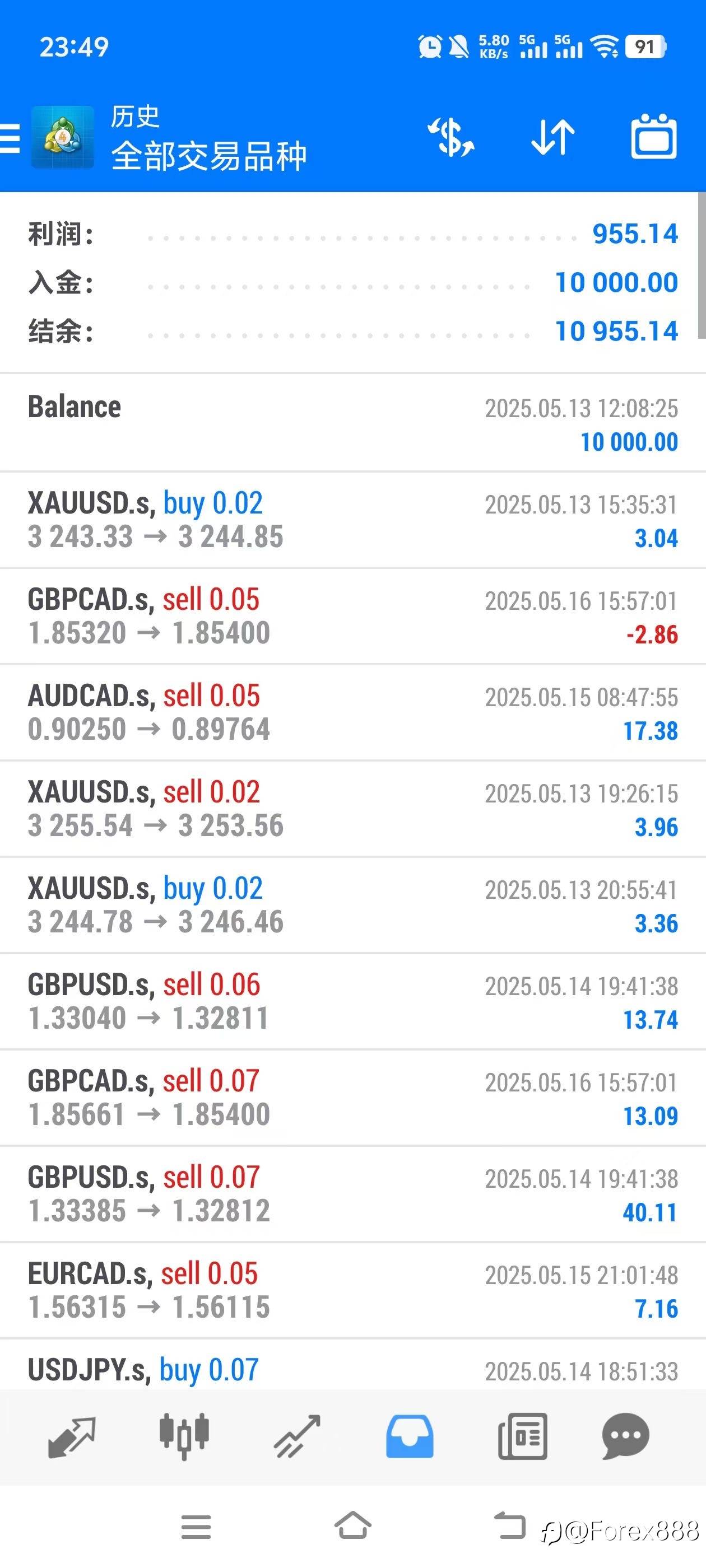706x1568 pixels.
Task: Switch to the Quotes tab
Action: point(71,1437)
